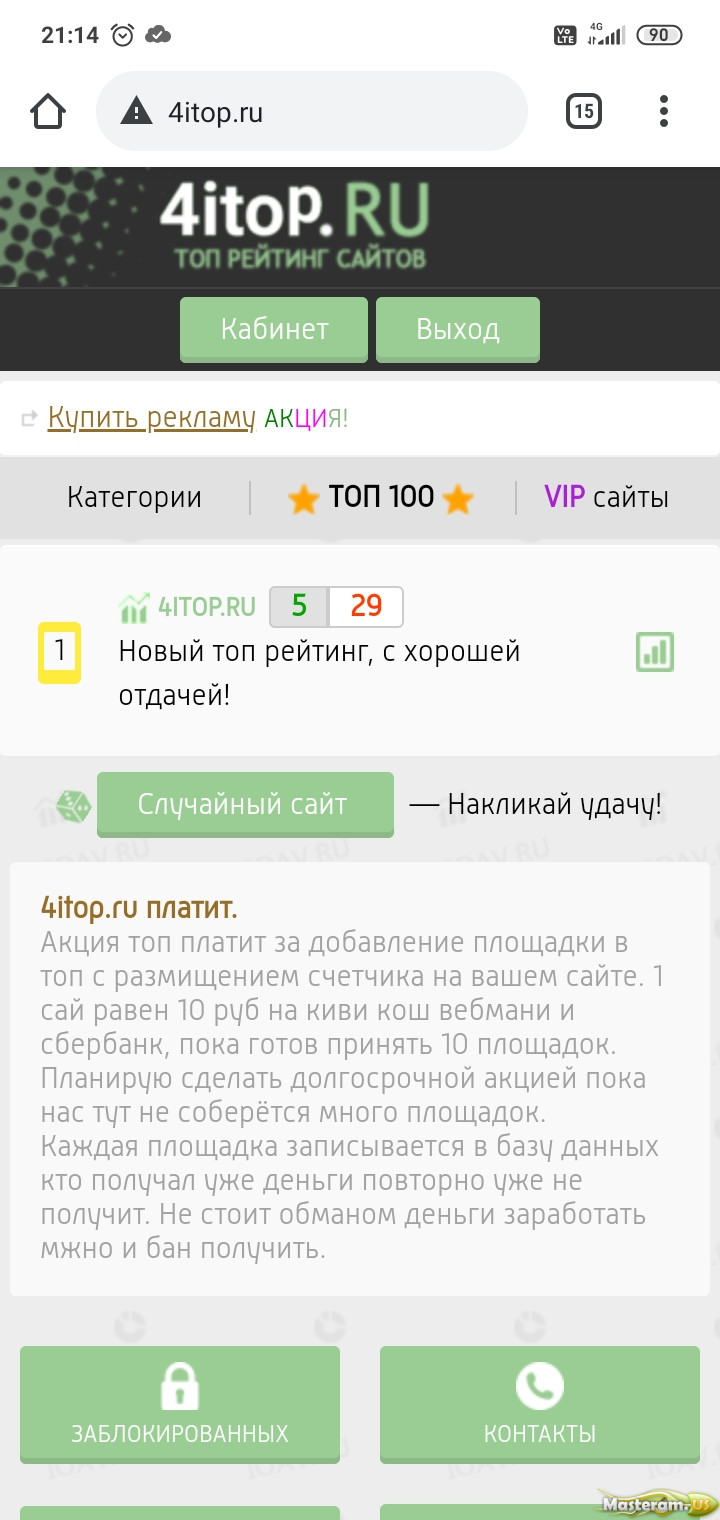The height and width of the screenshot is (1520, 720).
Task: Open the КОНТАКТЫ page
Action: (540, 1405)
